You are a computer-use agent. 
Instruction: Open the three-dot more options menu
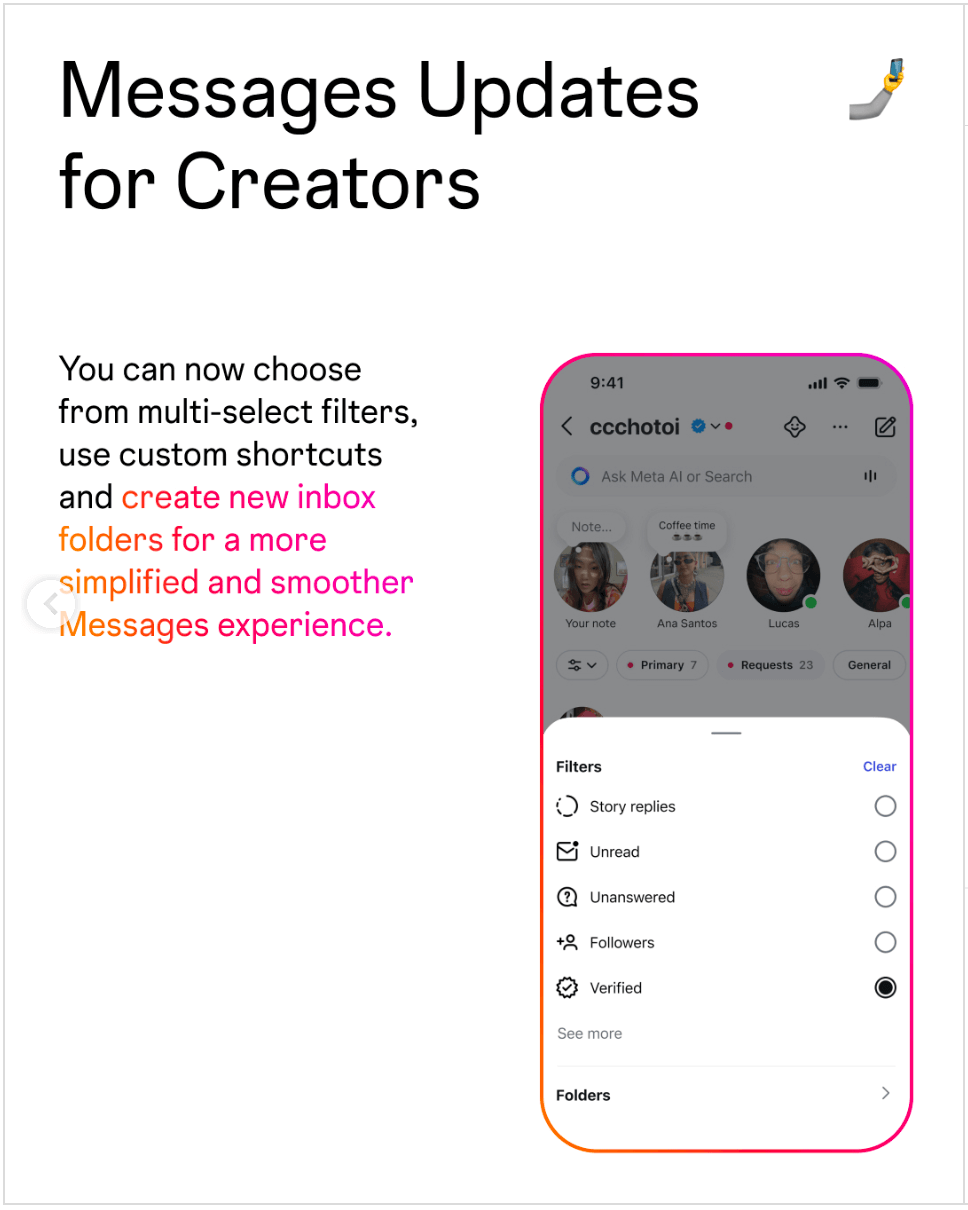[839, 426]
